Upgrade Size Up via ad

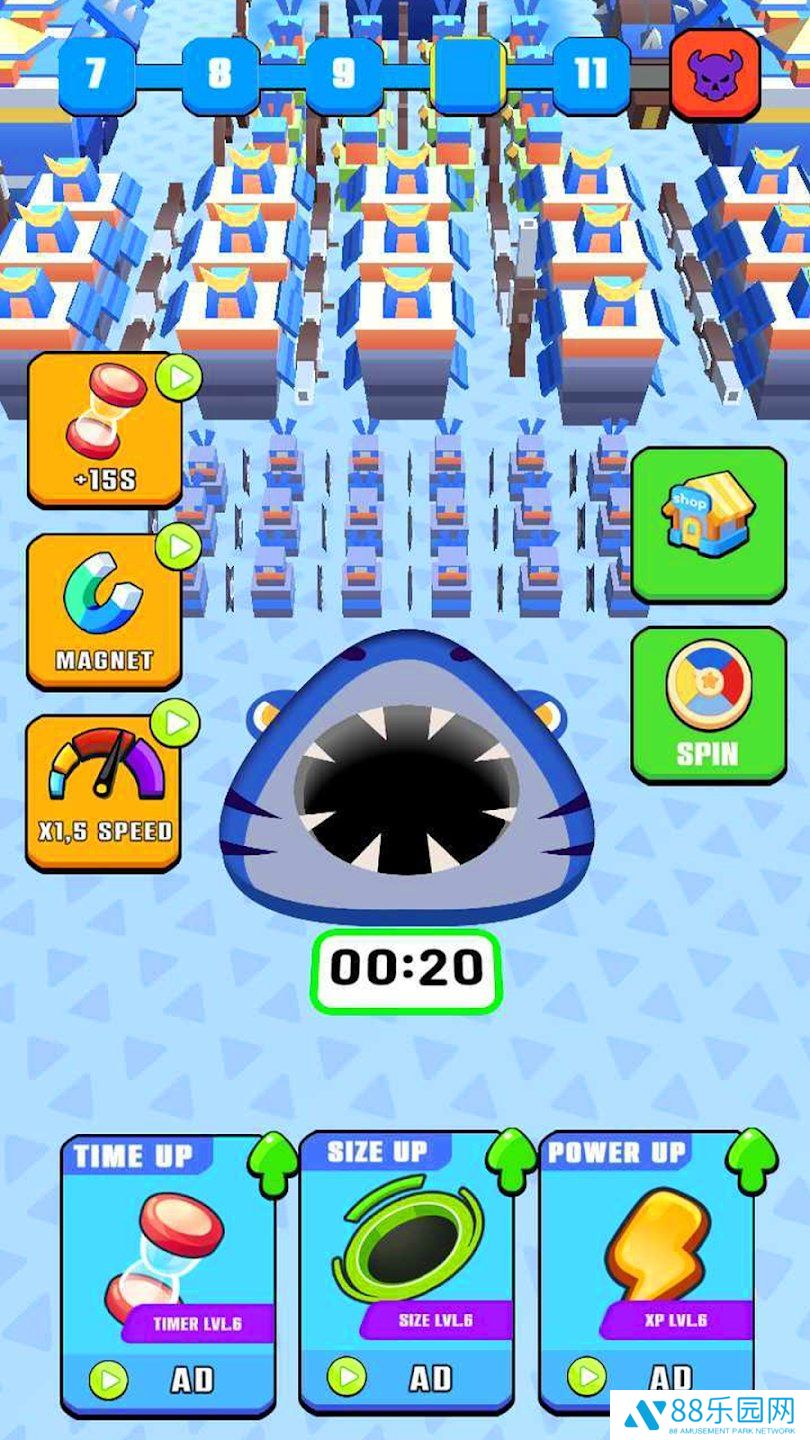pyautogui.click(x=406, y=1378)
